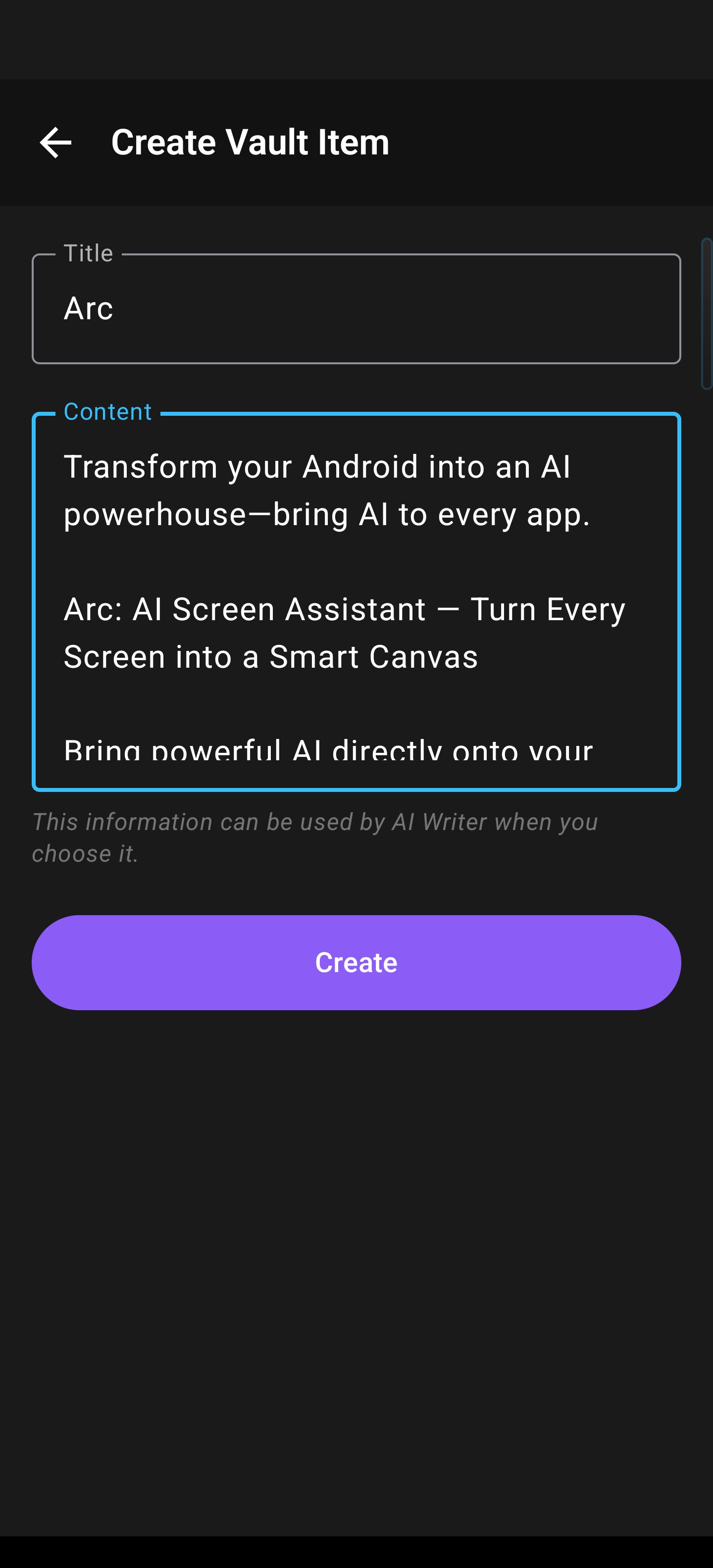Edit the Title field containing Arc
The width and height of the screenshot is (713, 1568).
[x=356, y=309]
